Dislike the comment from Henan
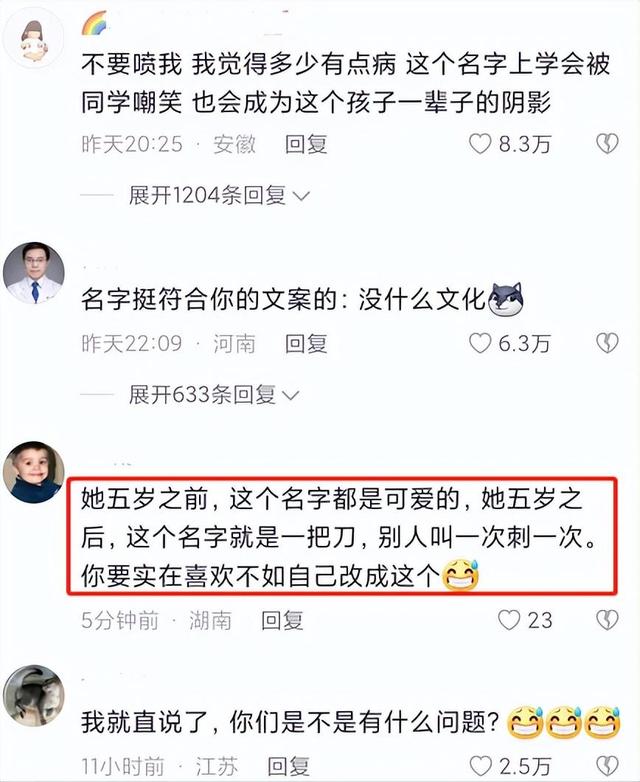 coord(607,344)
